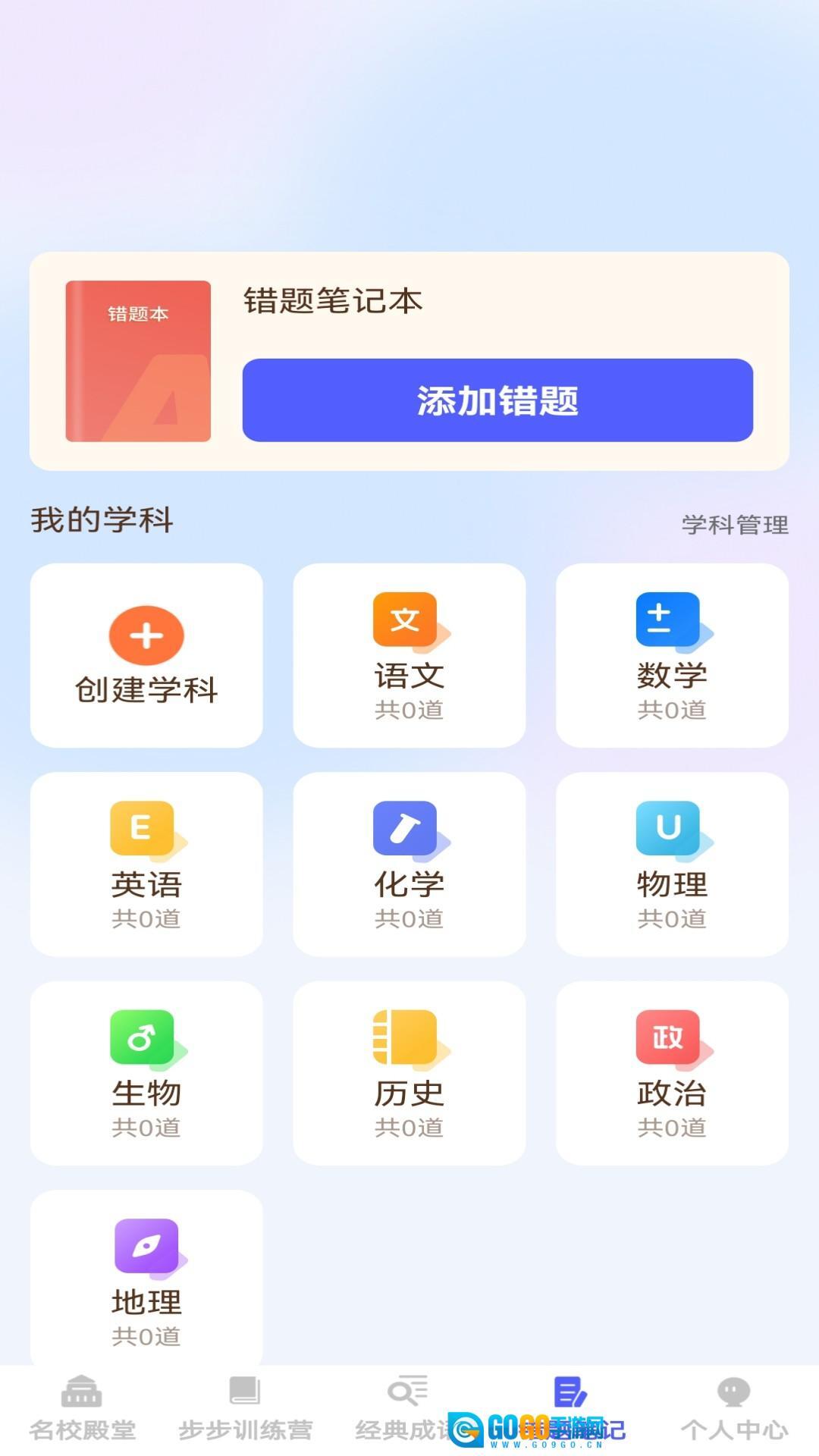Screen dimensions: 819x1456
Task: Open the red 错题本 notebook cover
Action: click(x=138, y=359)
